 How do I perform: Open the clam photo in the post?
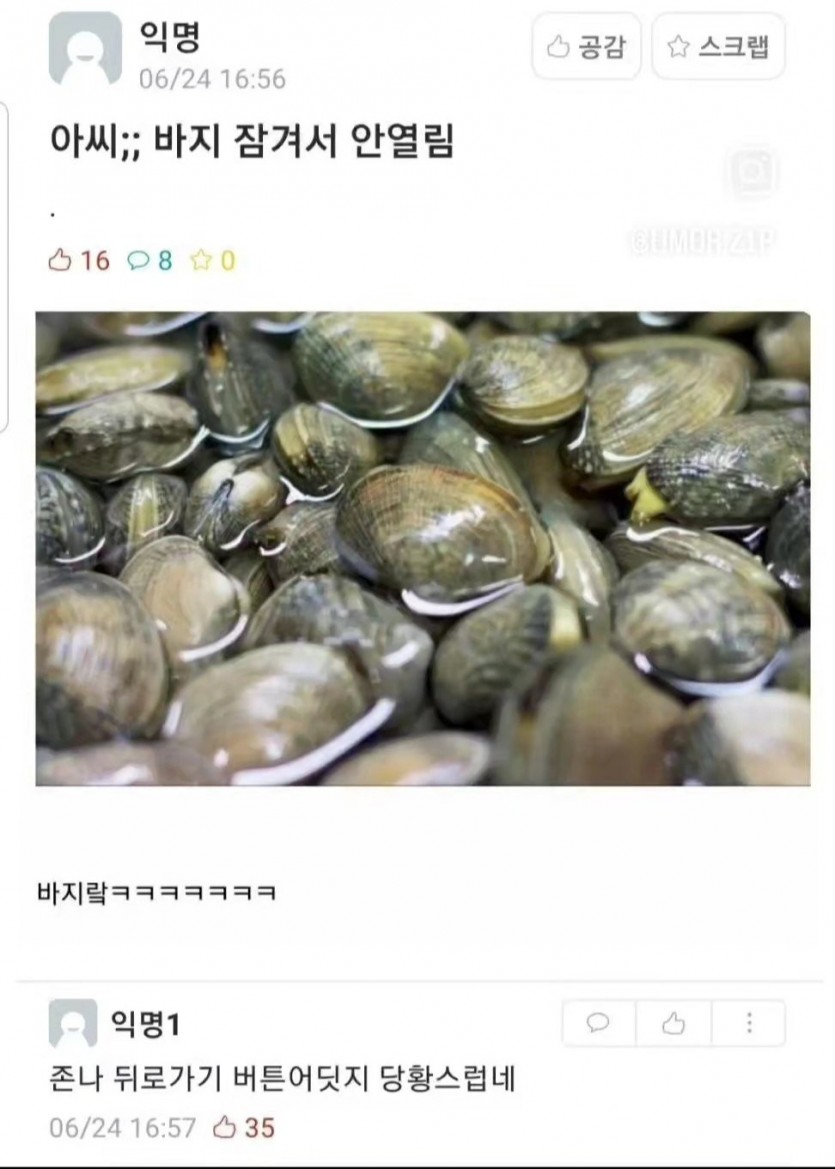(x=423, y=548)
